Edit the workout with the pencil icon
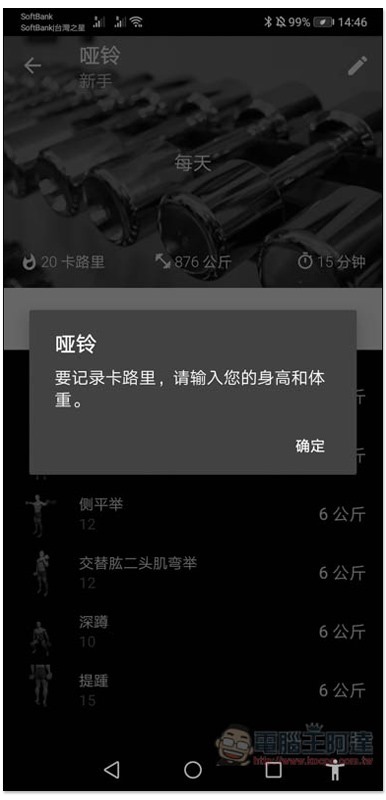Screen dimensions: 386x800 click(x=357, y=66)
